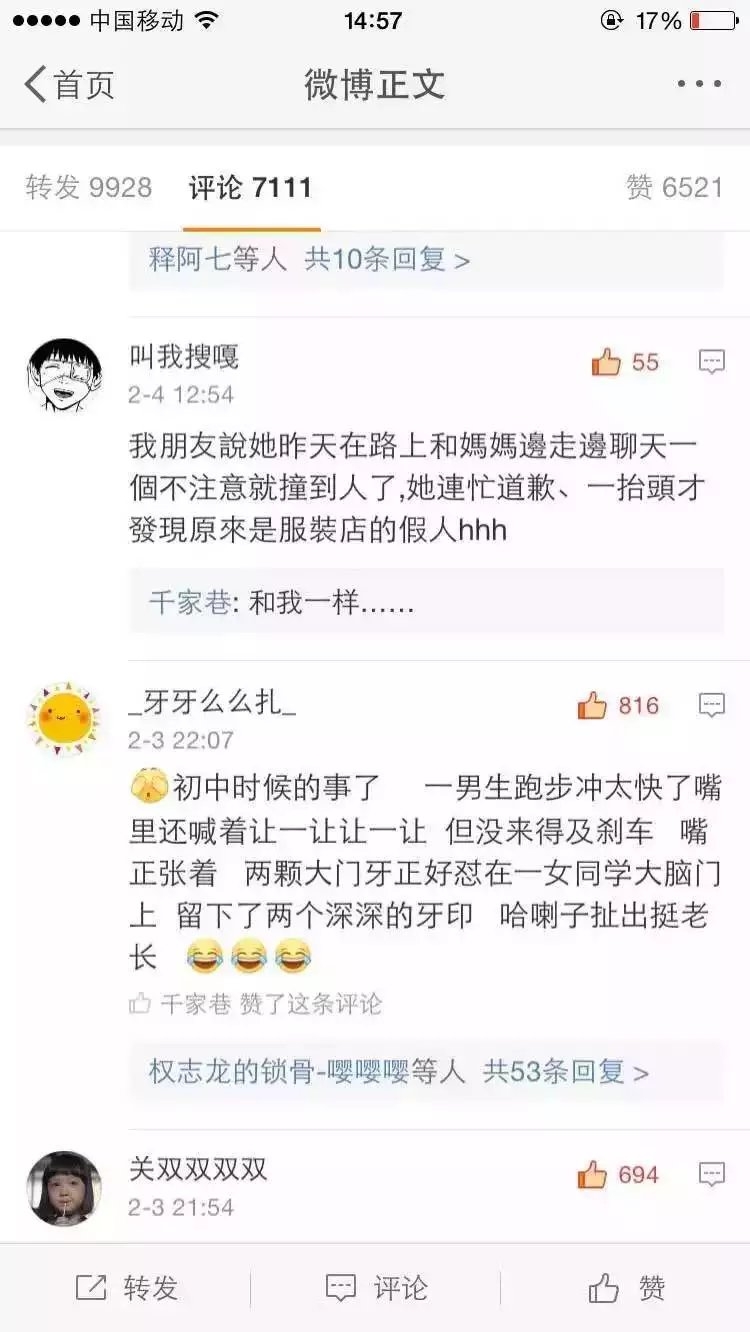This screenshot has width=750, height=1332.
Task: Reply to 关双双双双's comment via bubble icon
Action: point(712,1175)
